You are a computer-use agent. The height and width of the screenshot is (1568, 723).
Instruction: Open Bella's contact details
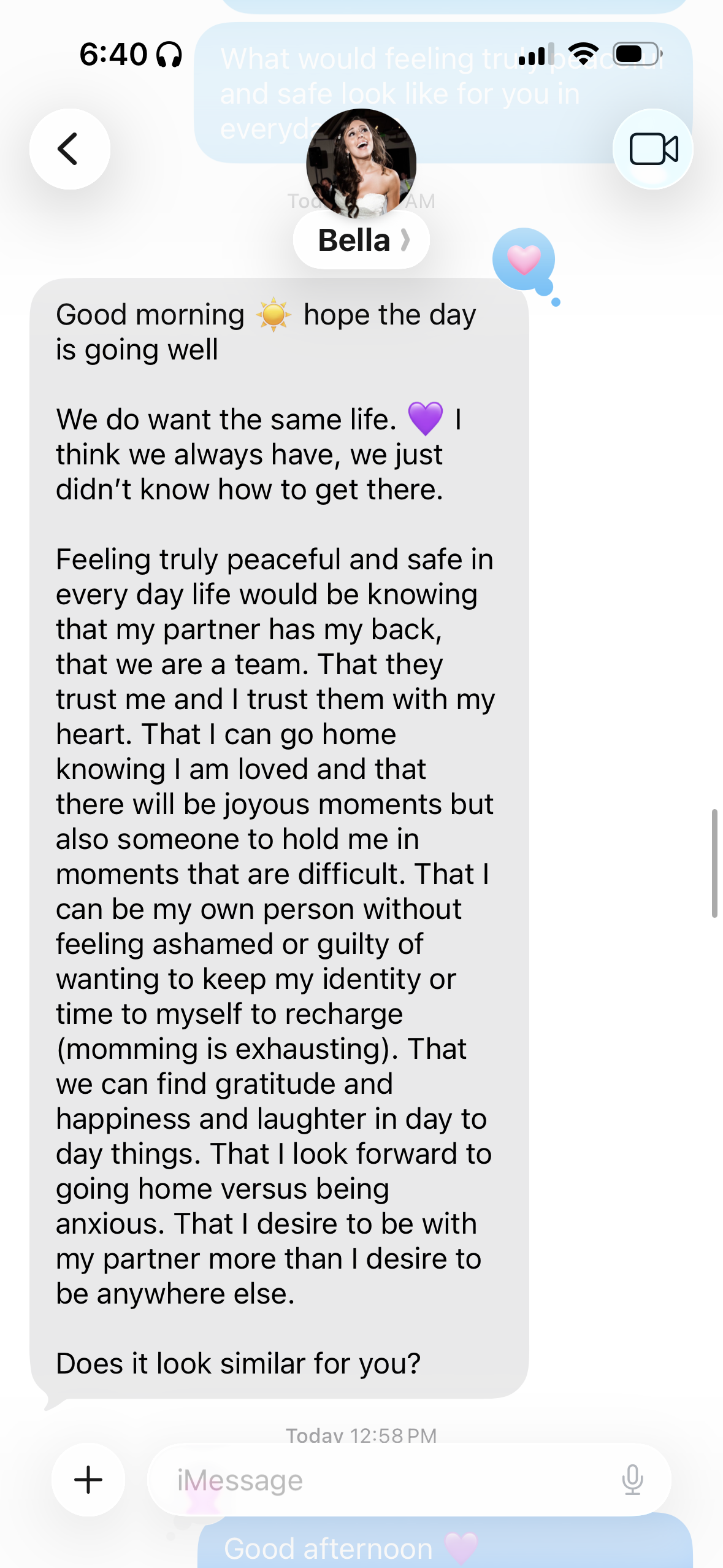coord(361,240)
